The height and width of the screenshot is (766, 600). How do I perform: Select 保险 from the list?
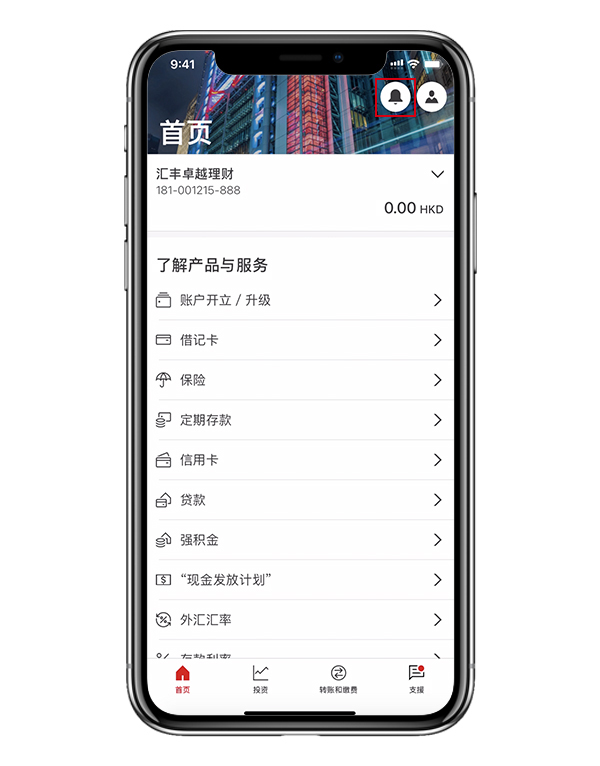pos(300,380)
